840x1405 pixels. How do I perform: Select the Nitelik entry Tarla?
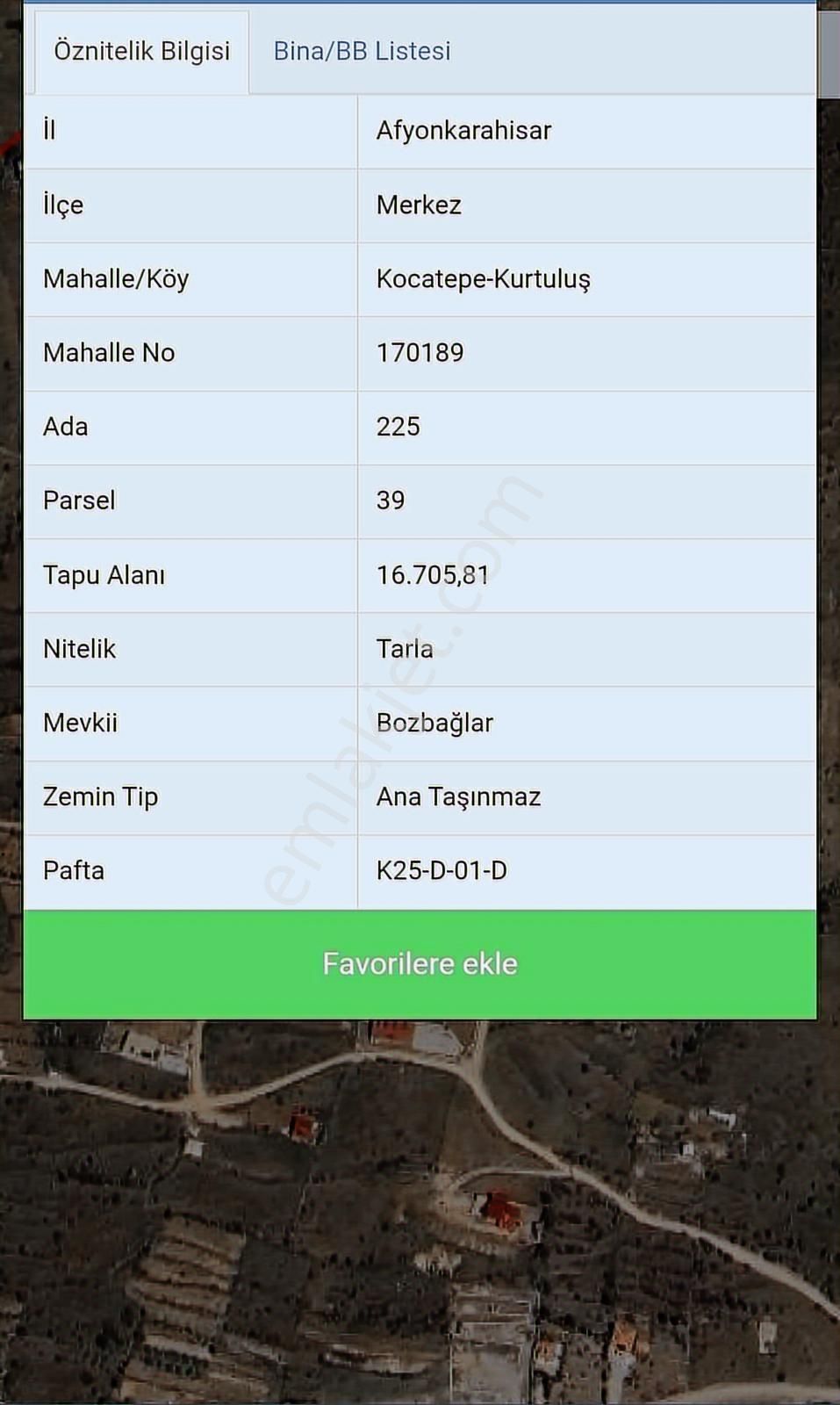point(405,649)
